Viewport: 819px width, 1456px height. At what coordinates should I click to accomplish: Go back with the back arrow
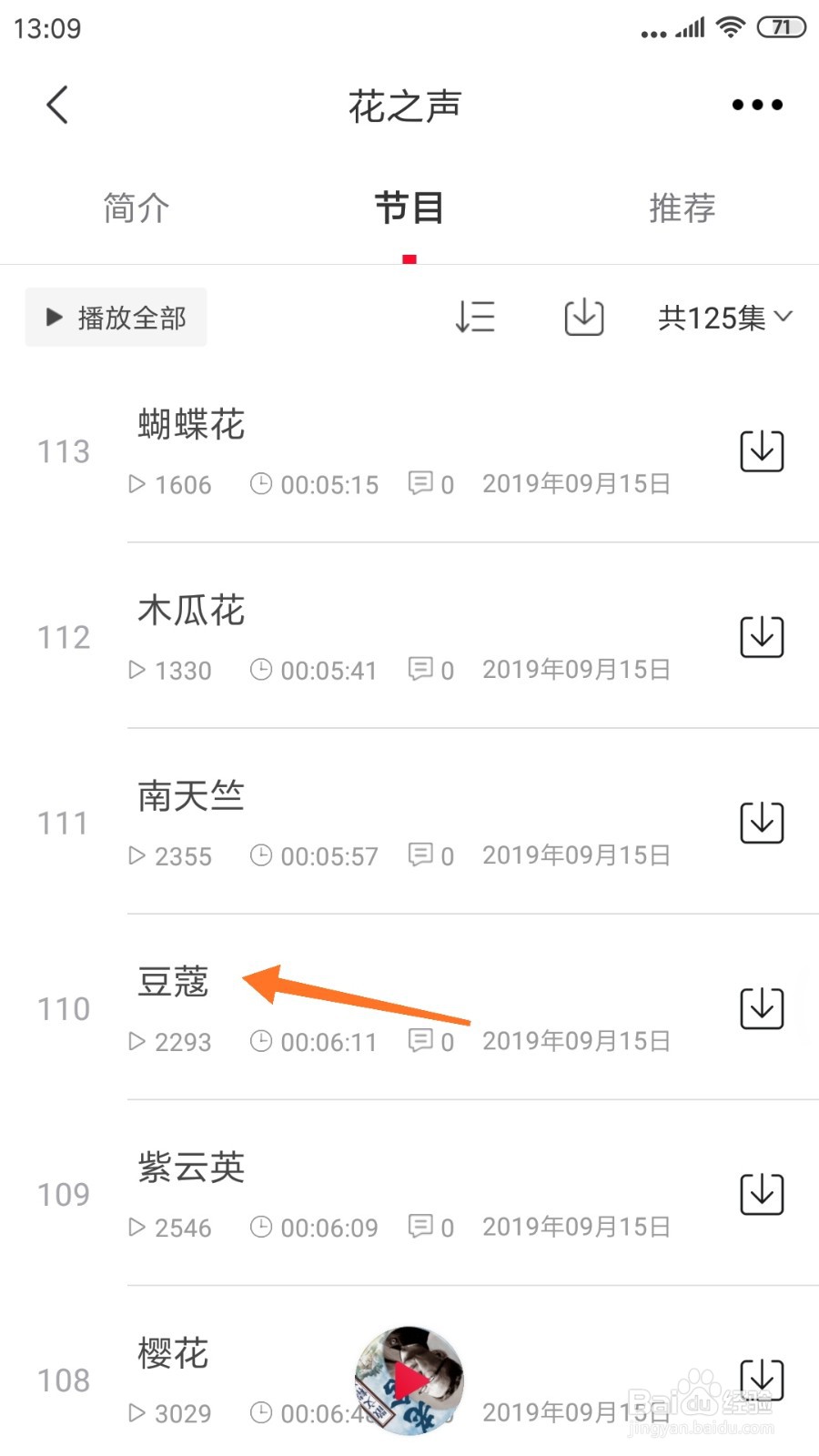pos(57,104)
